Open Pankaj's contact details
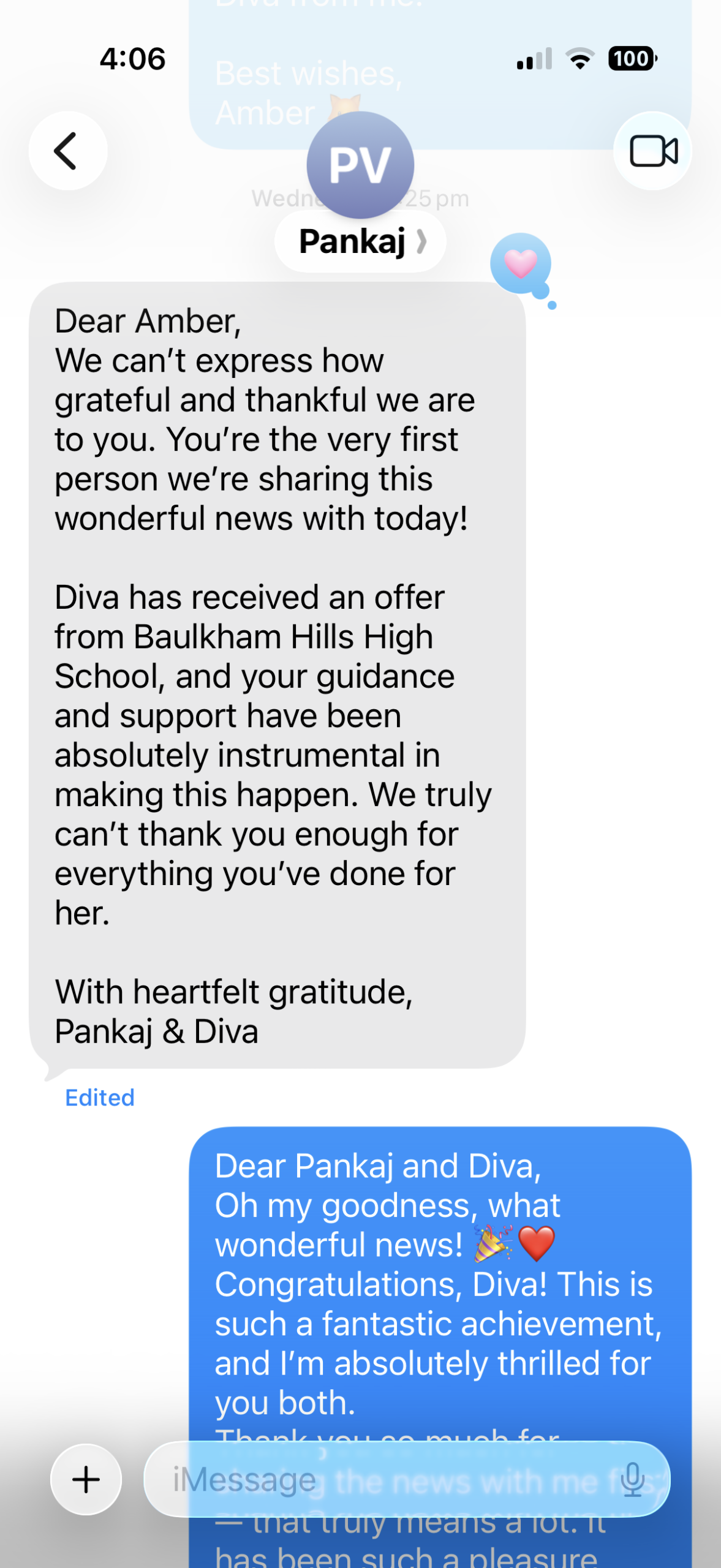721x1568 pixels. (360, 241)
